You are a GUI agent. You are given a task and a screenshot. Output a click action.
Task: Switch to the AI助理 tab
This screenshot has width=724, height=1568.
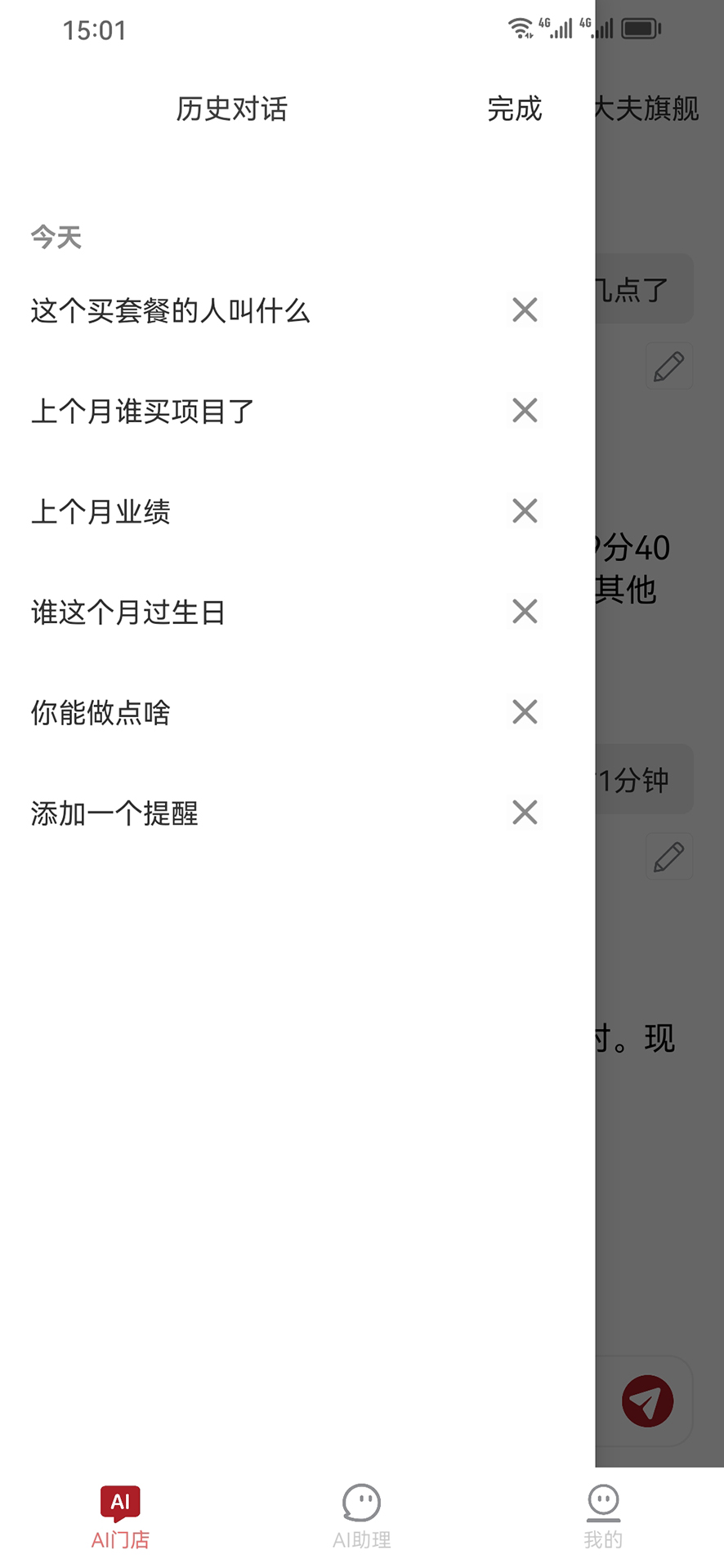coord(362,1517)
